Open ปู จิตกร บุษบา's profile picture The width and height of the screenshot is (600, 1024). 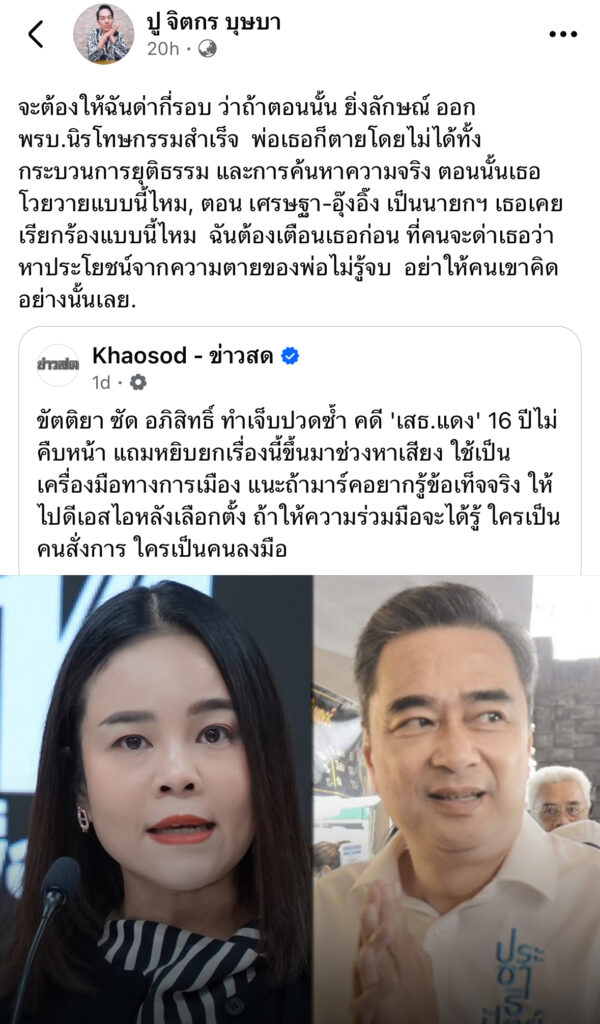[x=104, y=34]
